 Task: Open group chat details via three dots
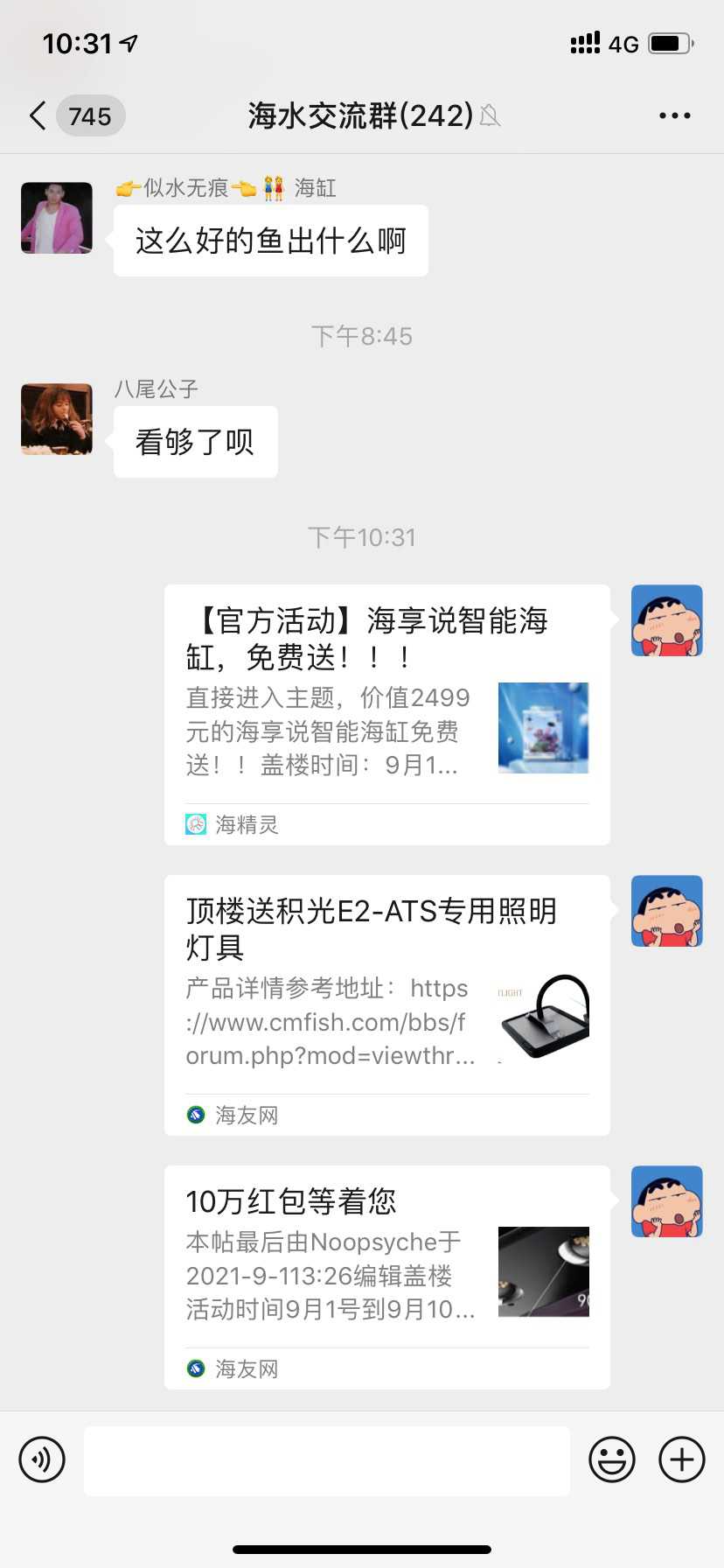[674, 115]
